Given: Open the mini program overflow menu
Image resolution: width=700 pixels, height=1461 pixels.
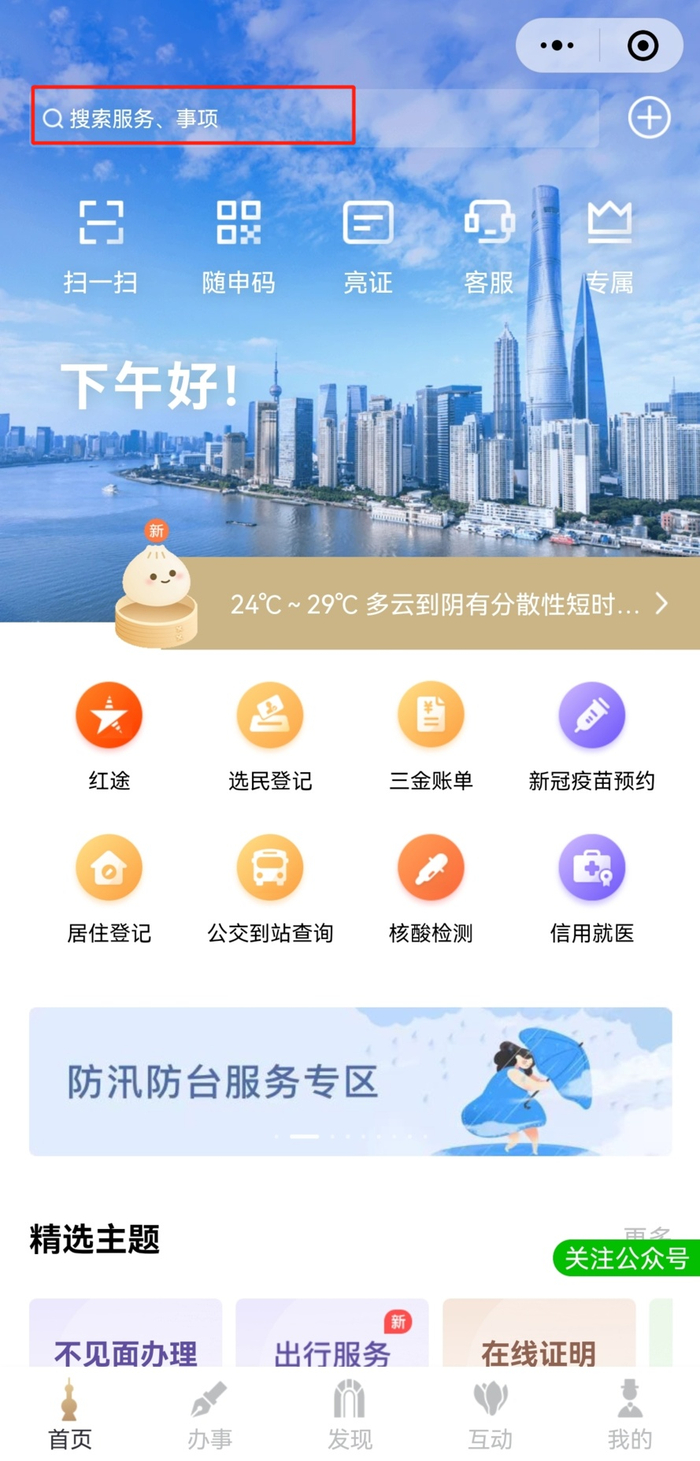Looking at the screenshot, I should (x=557, y=46).
